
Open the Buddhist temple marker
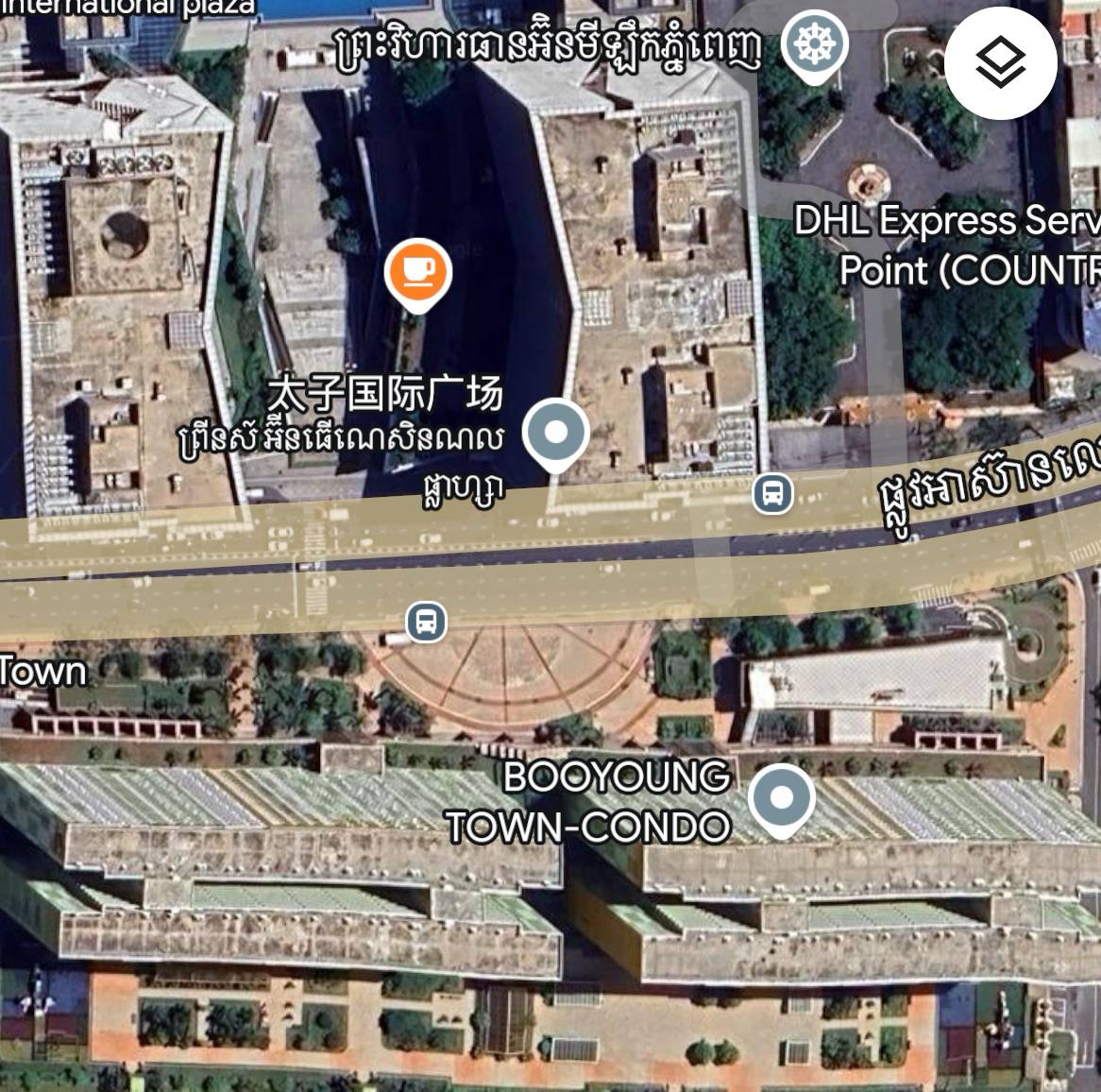(x=815, y=43)
